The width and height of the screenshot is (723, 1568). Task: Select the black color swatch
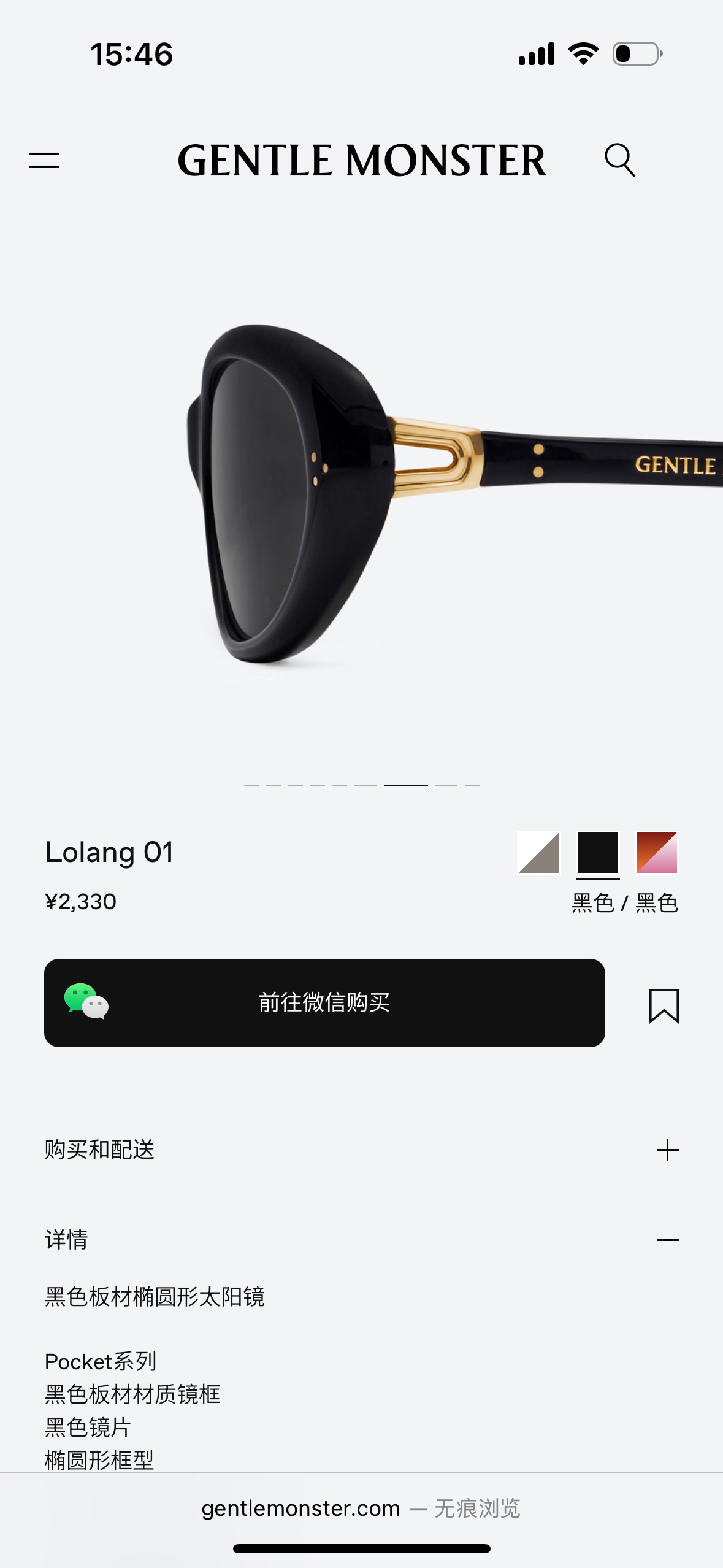point(598,852)
